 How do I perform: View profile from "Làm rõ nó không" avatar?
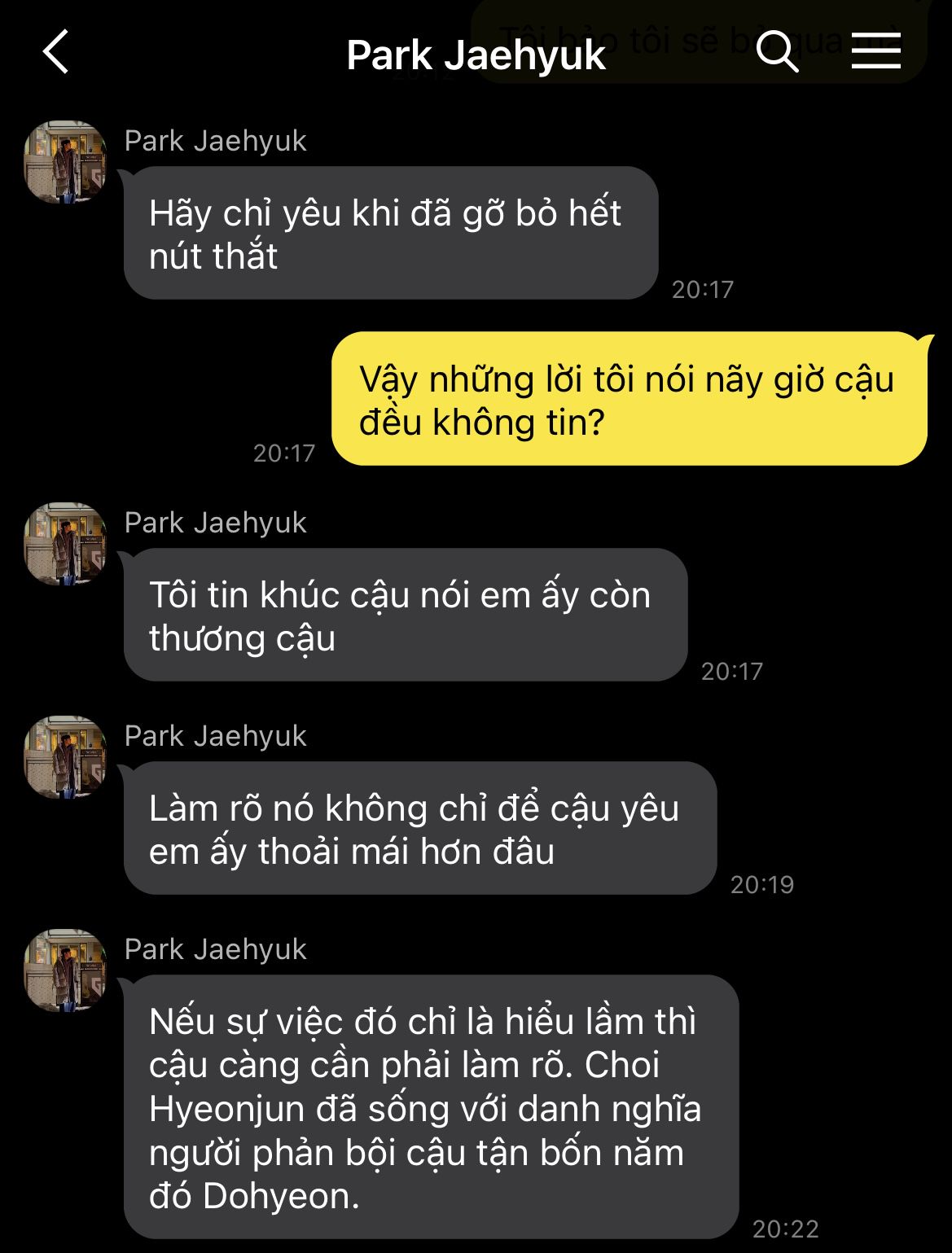[x=66, y=756]
